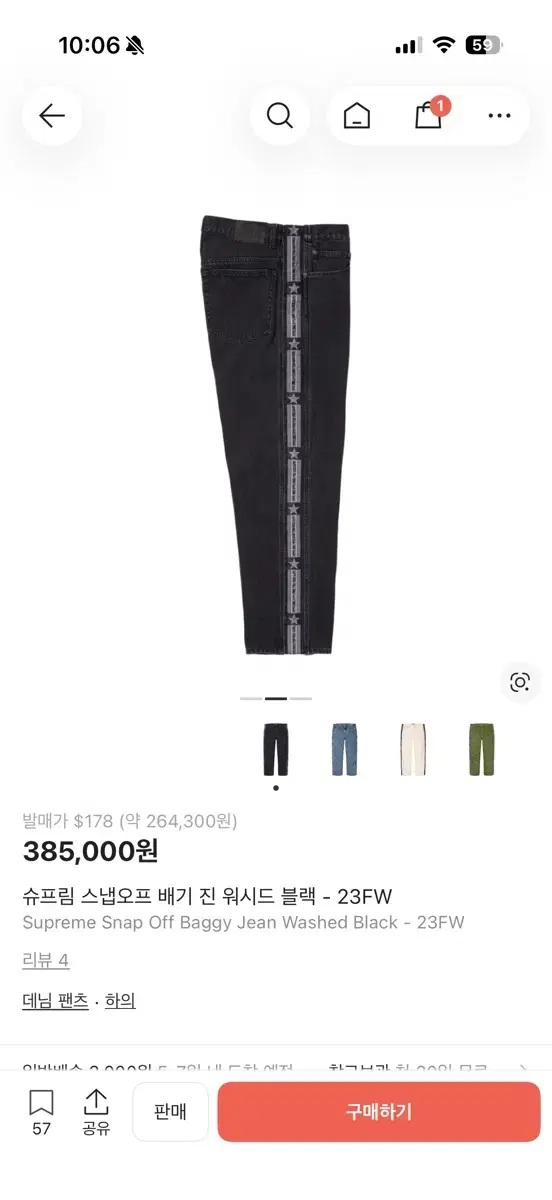552x1200 pixels.
Task: Tap the 구매하기 buy button
Action: click(379, 1112)
